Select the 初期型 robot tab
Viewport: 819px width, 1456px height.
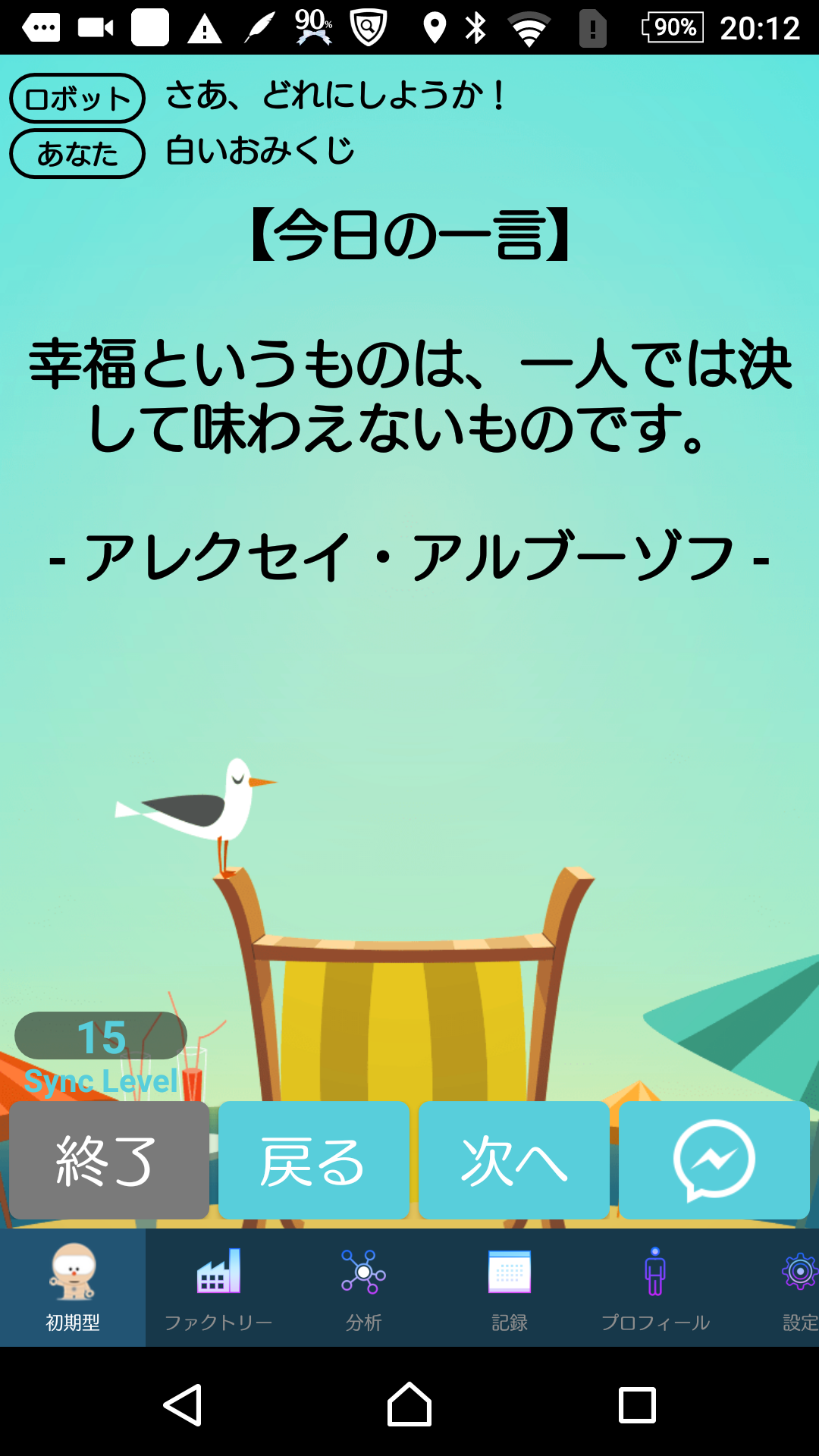[73, 1288]
